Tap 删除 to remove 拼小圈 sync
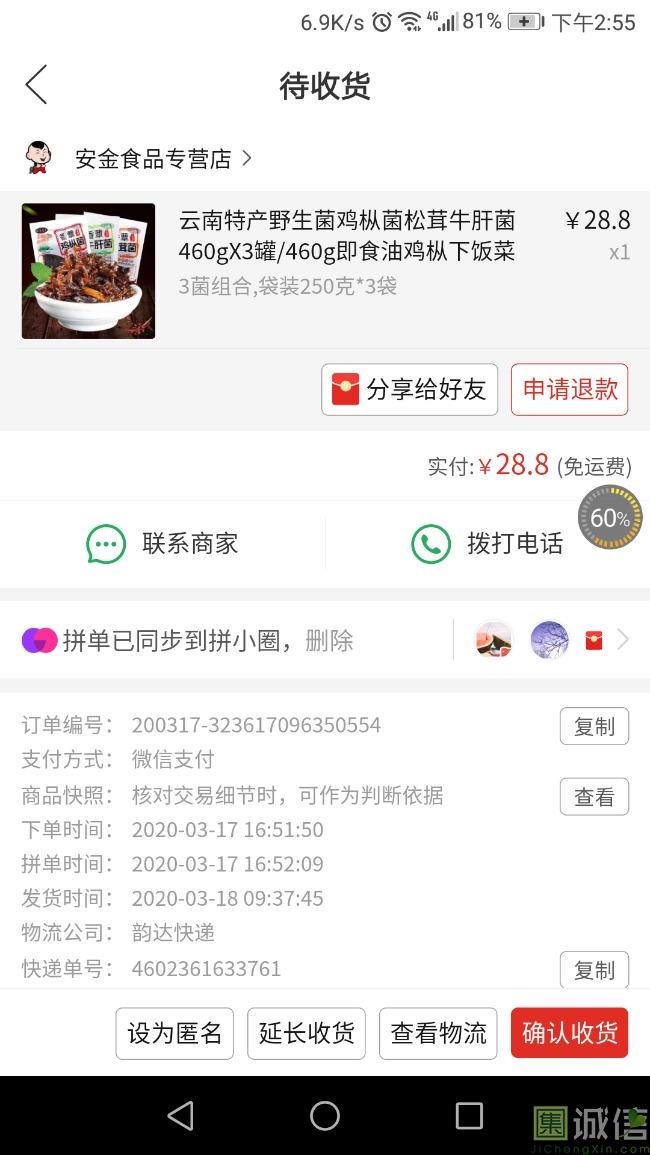 click(x=329, y=640)
